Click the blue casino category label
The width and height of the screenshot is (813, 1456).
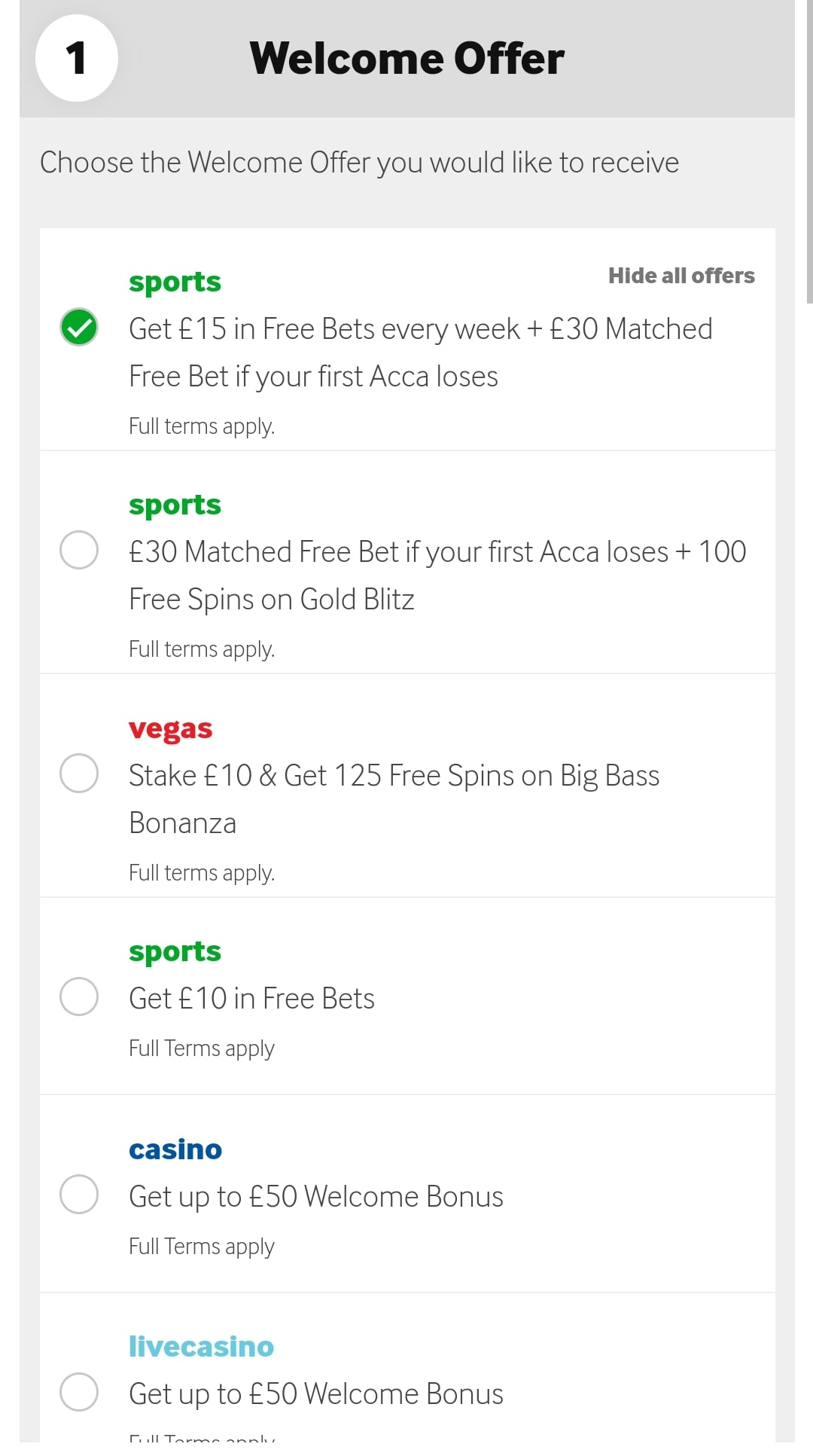pyautogui.click(x=175, y=1149)
